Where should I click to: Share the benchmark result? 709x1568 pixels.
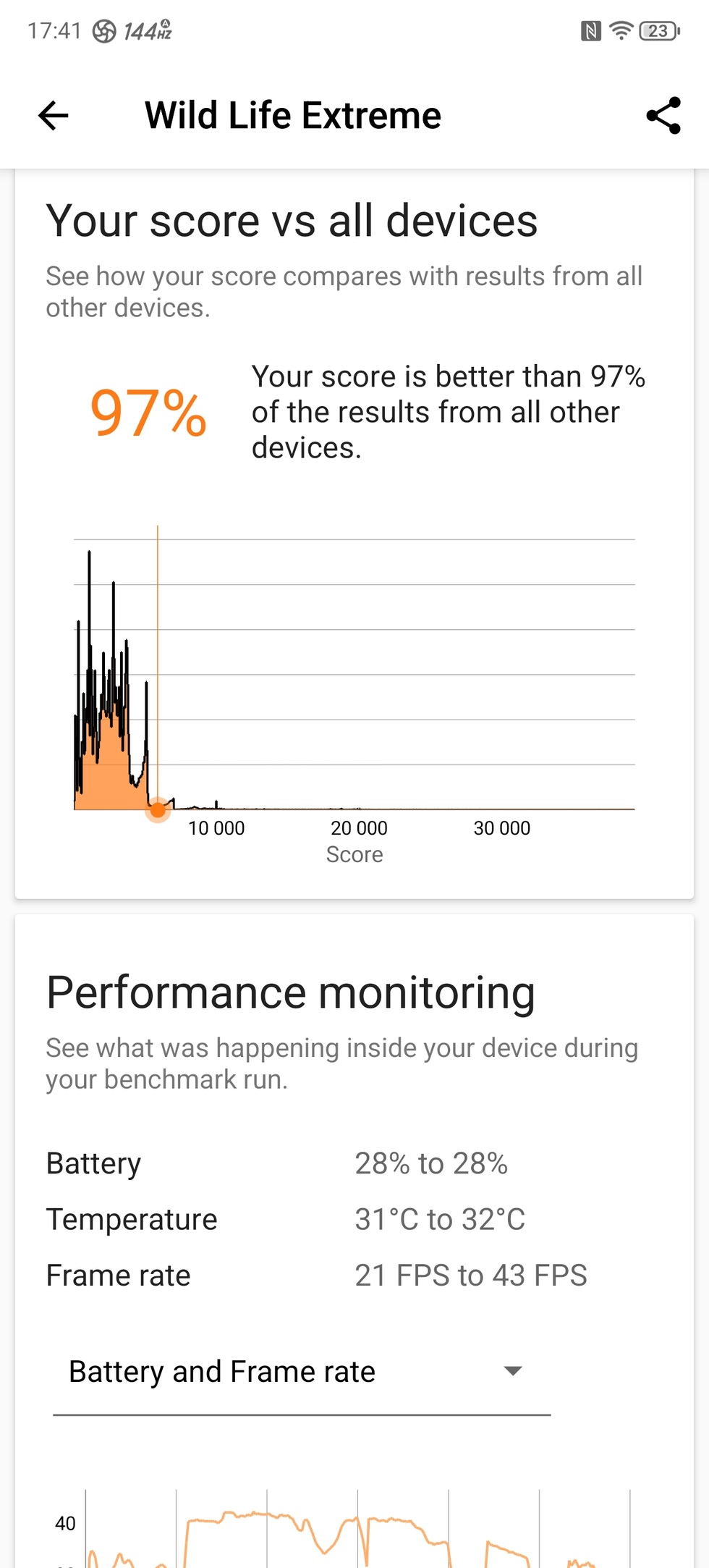click(x=663, y=116)
